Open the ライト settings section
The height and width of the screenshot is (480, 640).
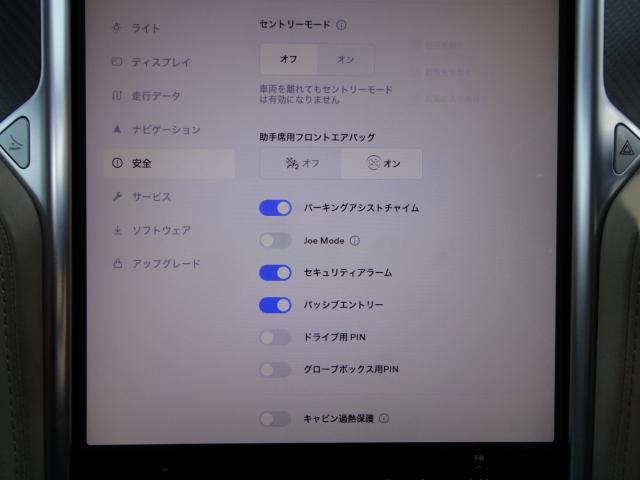(x=145, y=28)
